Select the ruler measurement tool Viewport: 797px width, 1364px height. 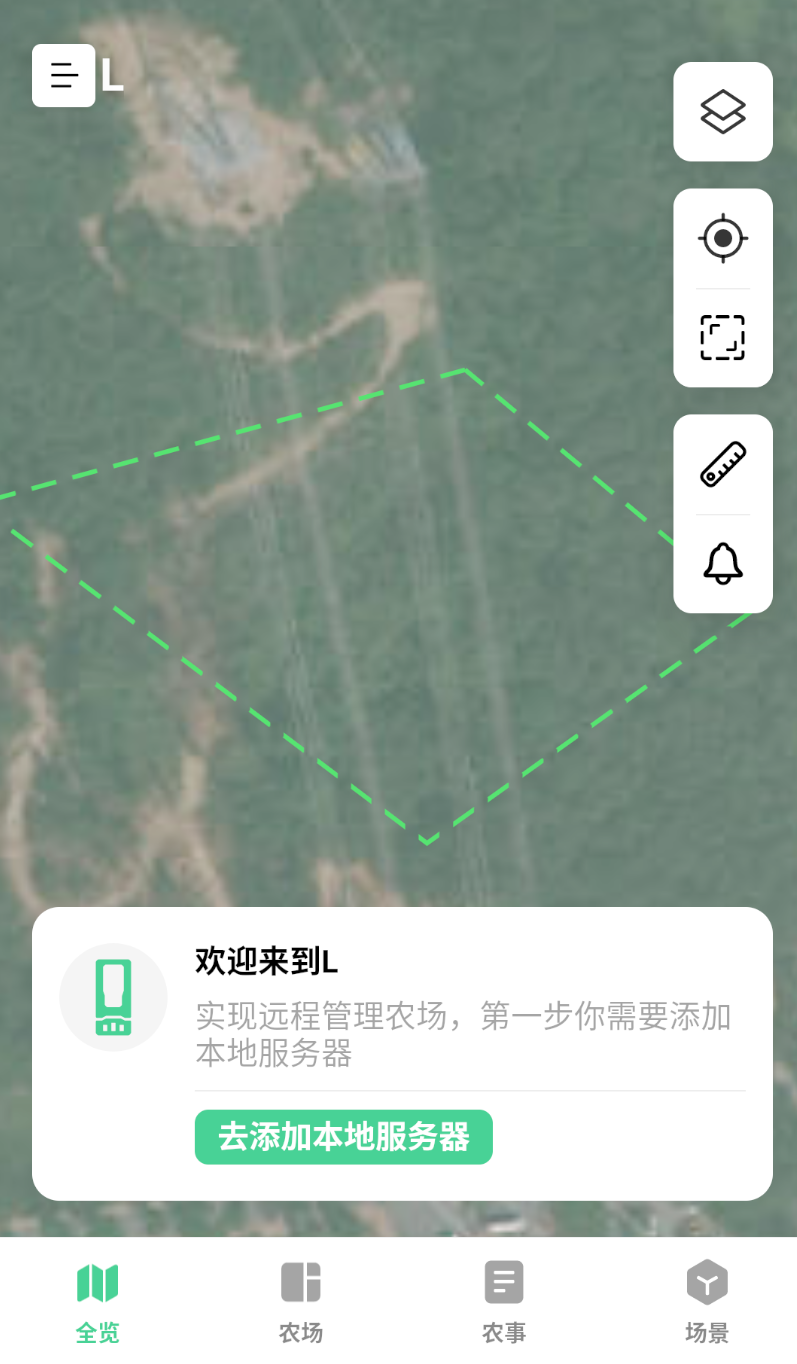coord(723,462)
